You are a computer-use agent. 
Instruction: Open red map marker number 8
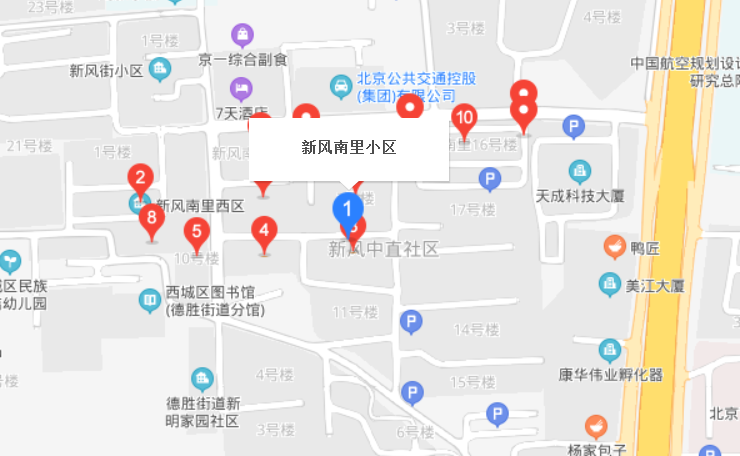click(x=151, y=218)
